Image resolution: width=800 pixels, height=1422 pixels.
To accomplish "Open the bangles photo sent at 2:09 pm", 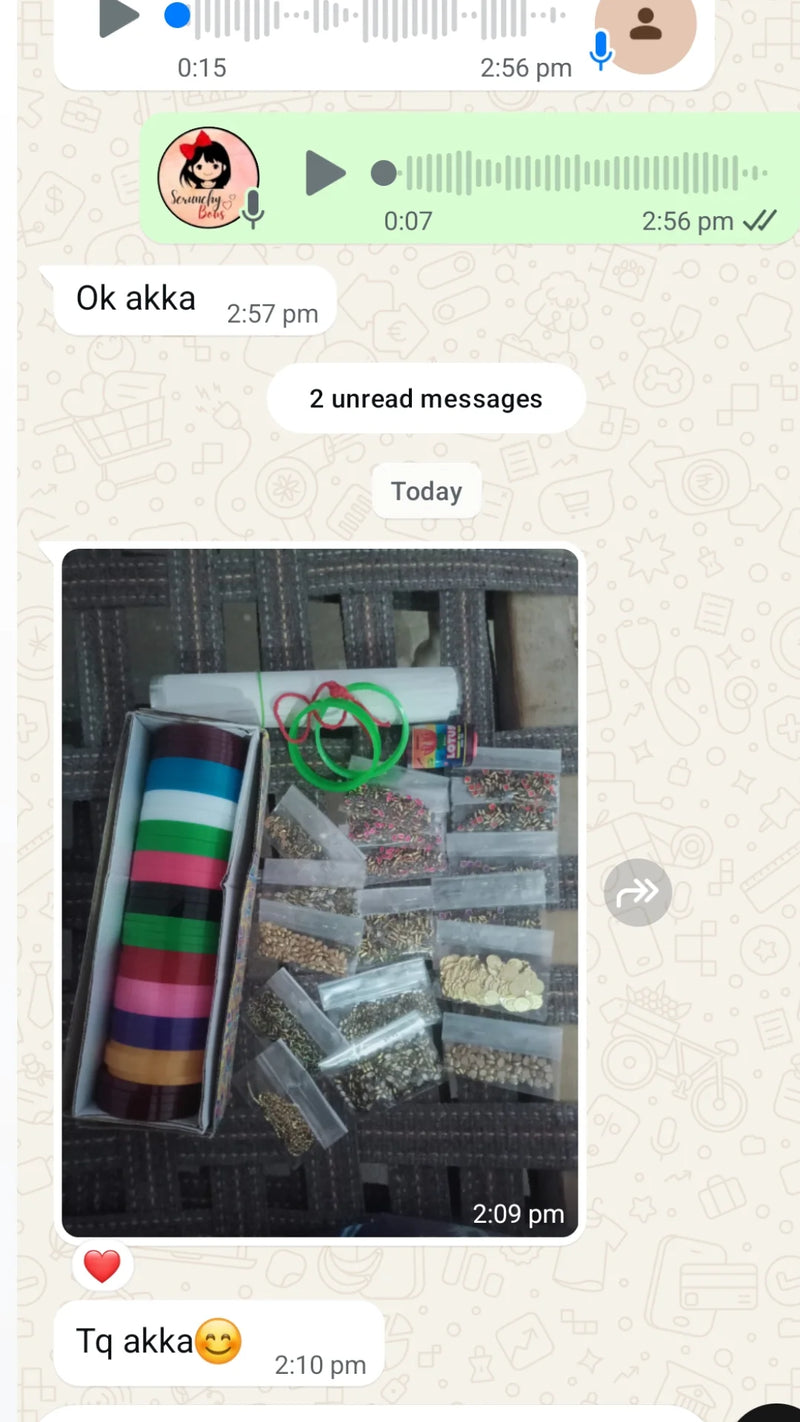I will click(x=320, y=892).
